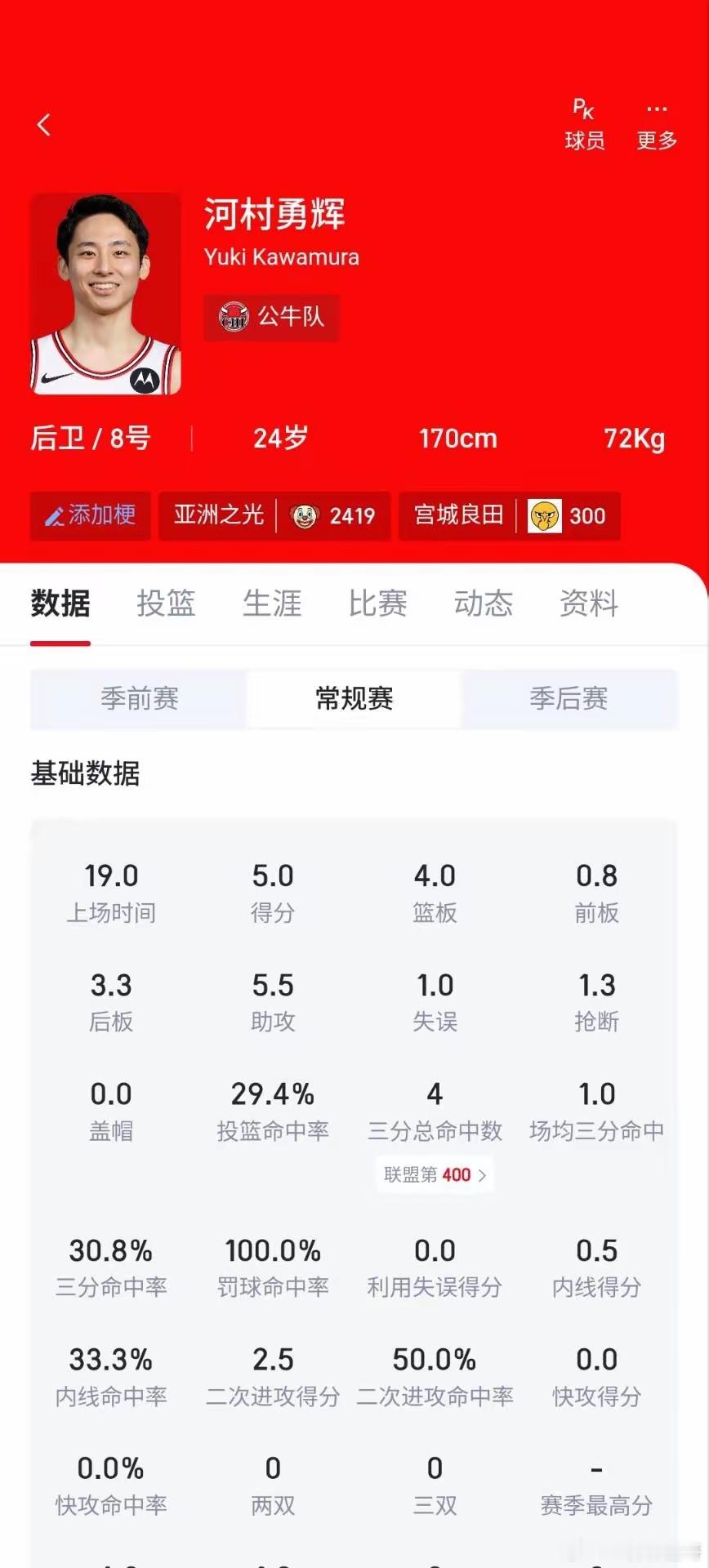Switch to the 生涯 career tab
Viewport: 709px width, 1568px height.
tap(272, 604)
